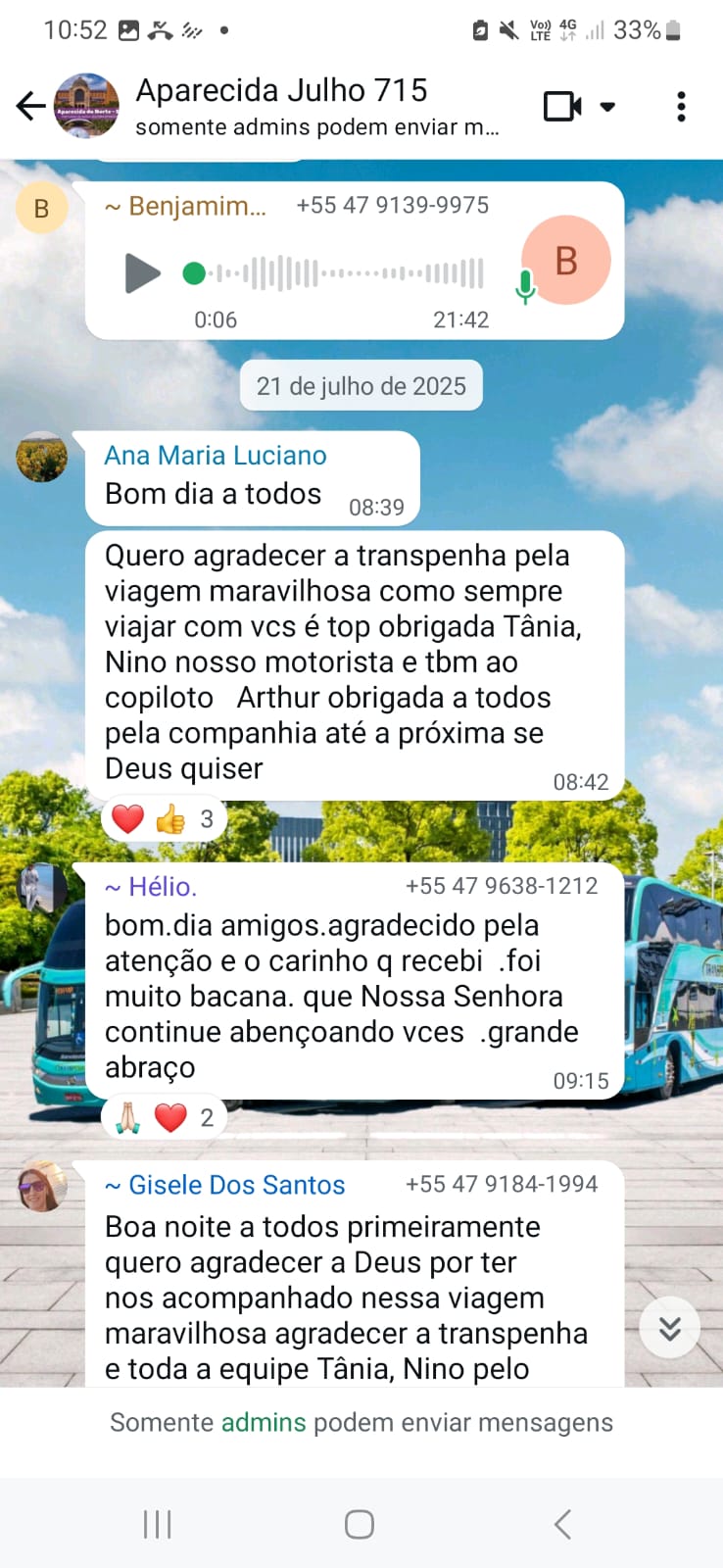Screen dimensions: 723x1568
Task: Open the admins link in the footer
Action: (x=264, y=1422)
